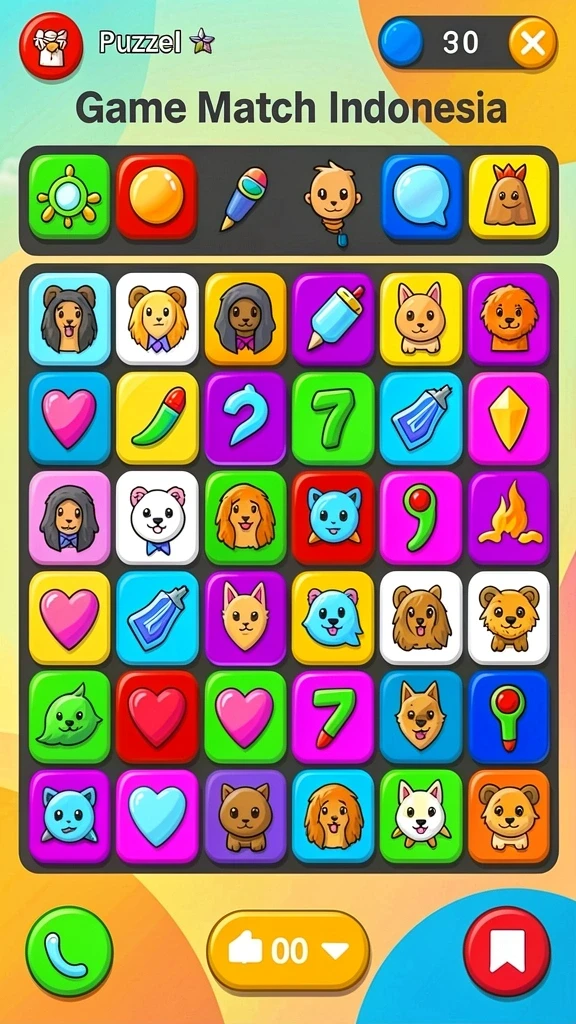This screenshot has height=1024, width=576.
Task: Select the green sun-flower booster tile
Action: [x=69, y=197]
